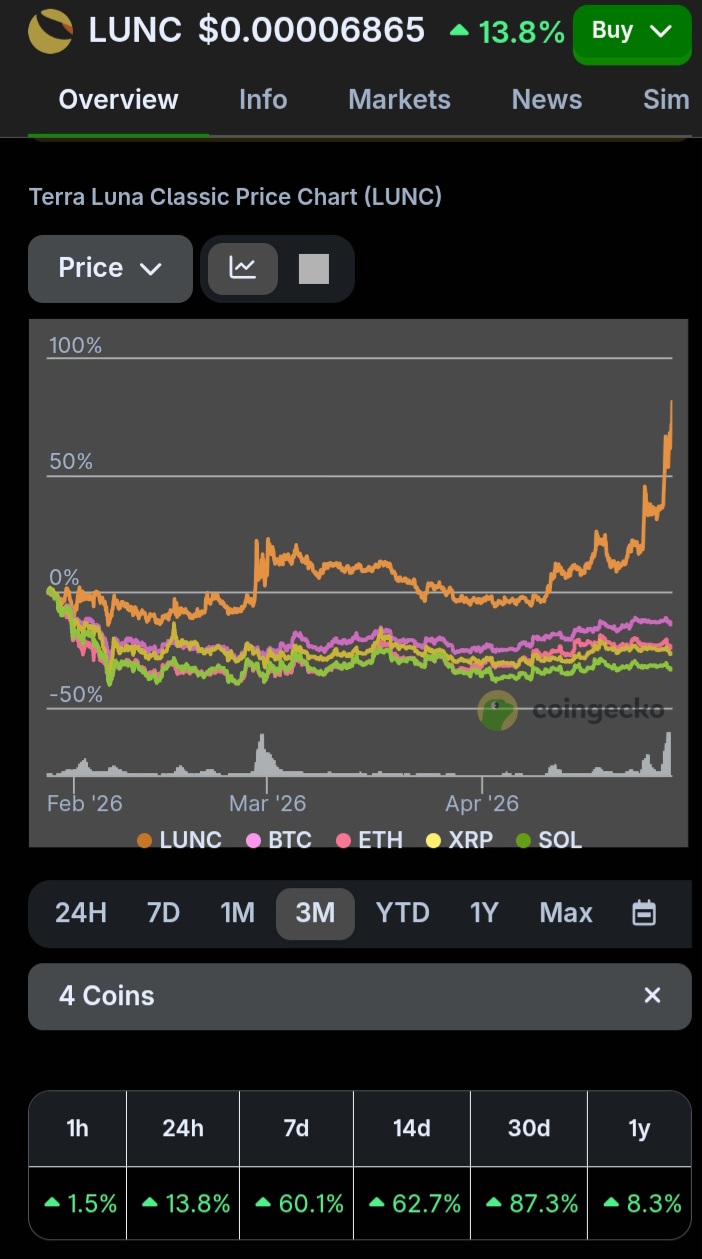Switch to candlestick chart view
Viewport: 702px width, 1259px height.
pos(314,268)
